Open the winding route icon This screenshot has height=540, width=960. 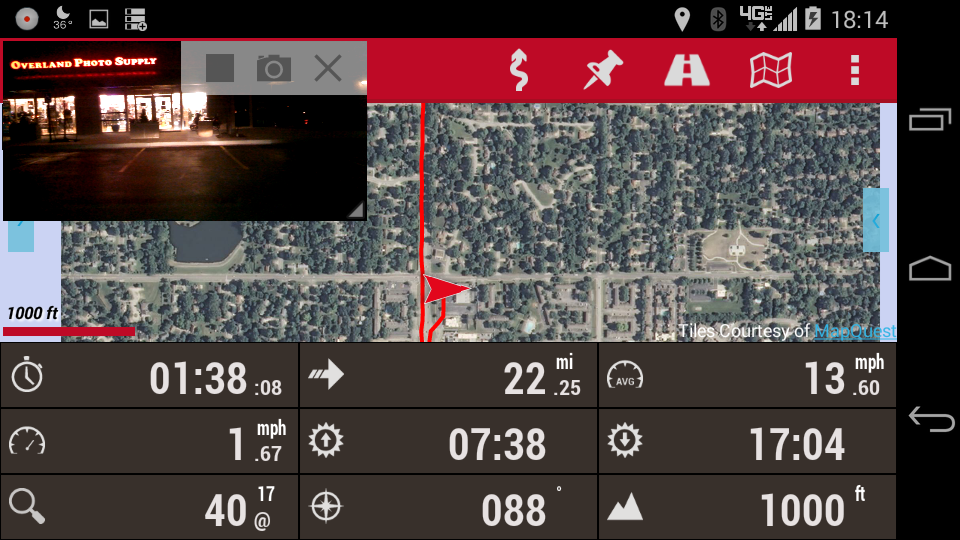(x=518, y=70)
